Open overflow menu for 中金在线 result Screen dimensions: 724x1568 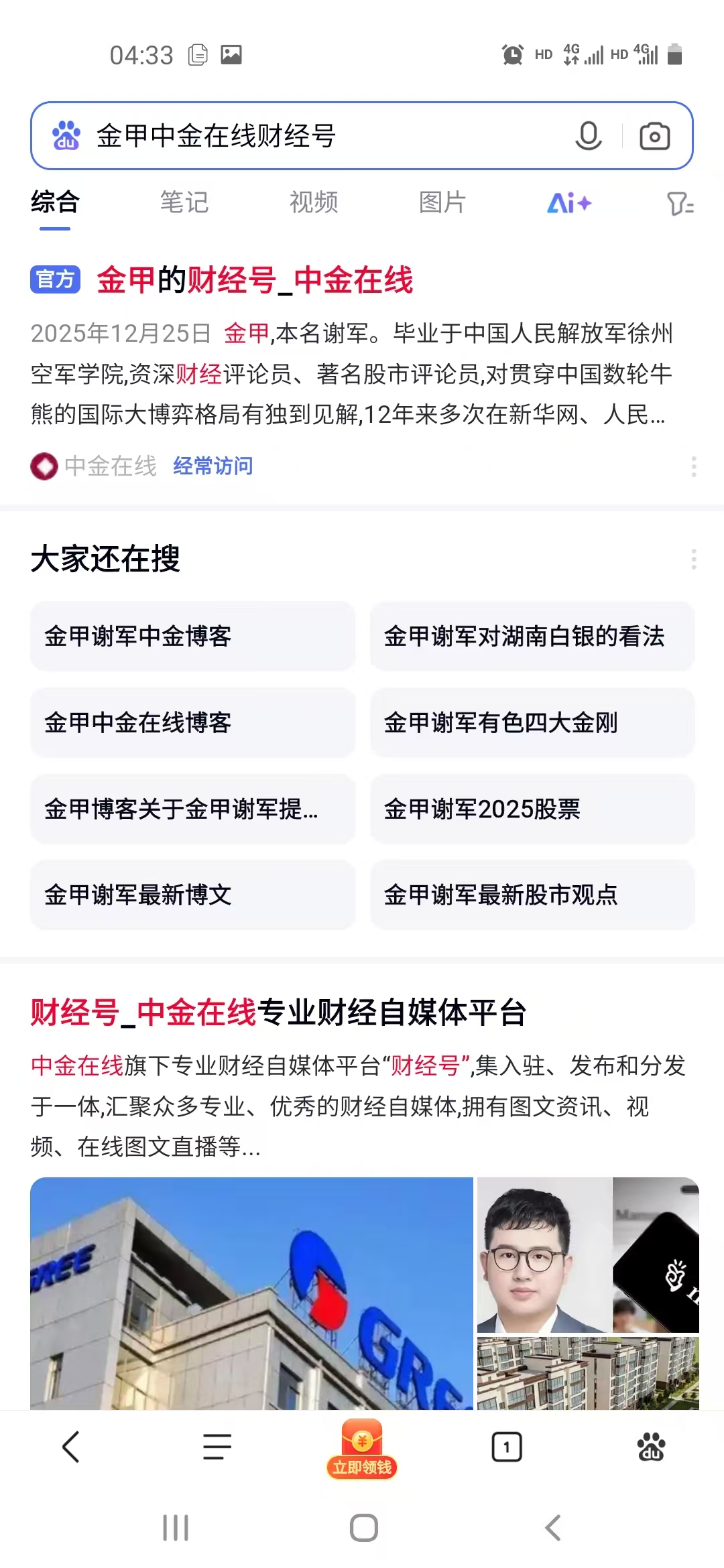click(694, 466)
